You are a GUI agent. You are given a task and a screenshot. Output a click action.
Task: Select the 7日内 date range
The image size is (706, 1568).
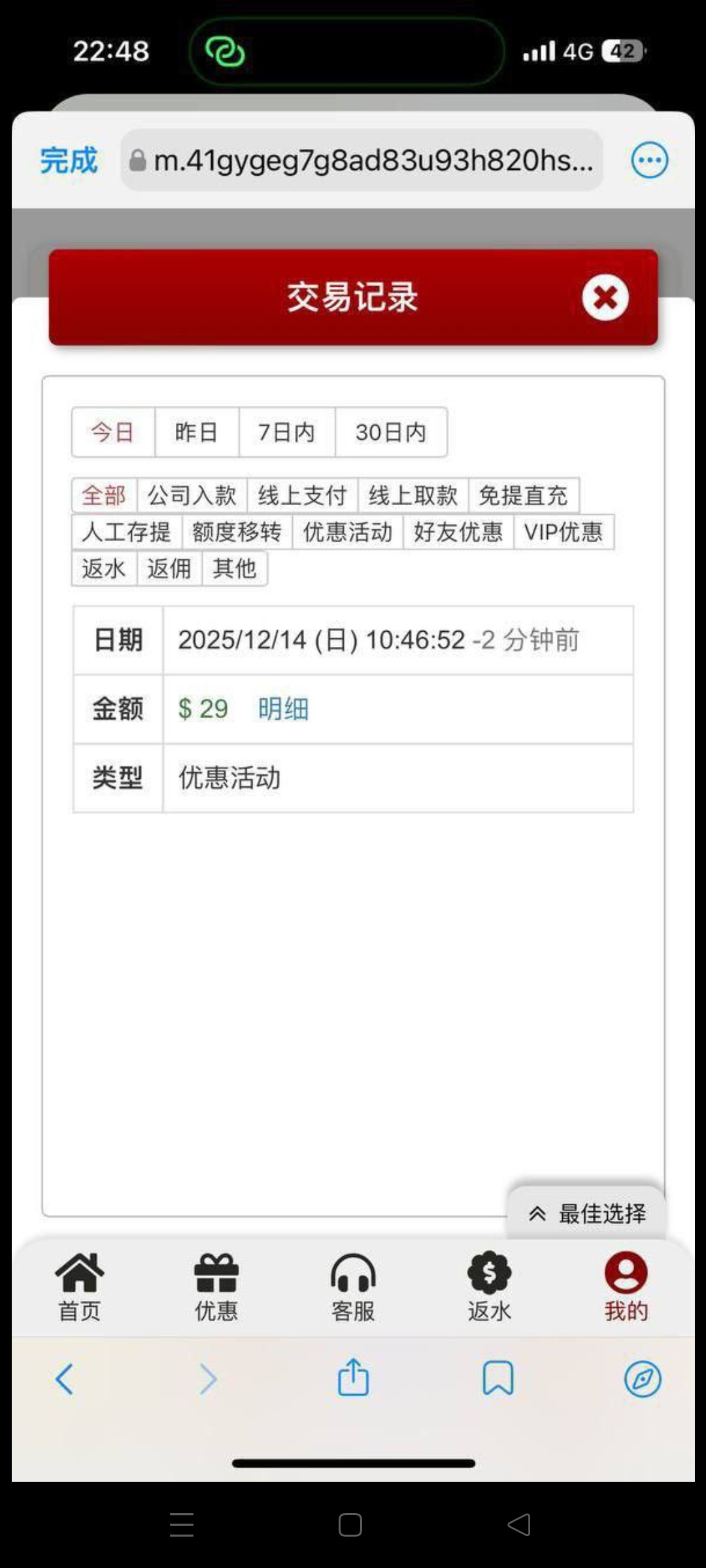286,432
